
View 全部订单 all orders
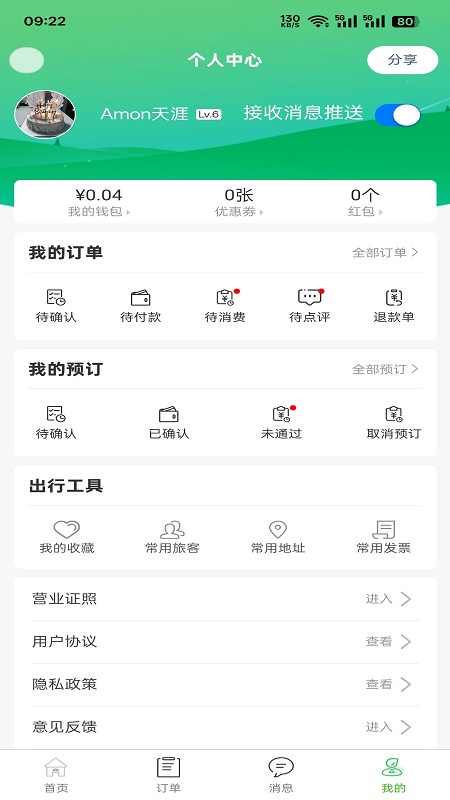tap(385, 252)
